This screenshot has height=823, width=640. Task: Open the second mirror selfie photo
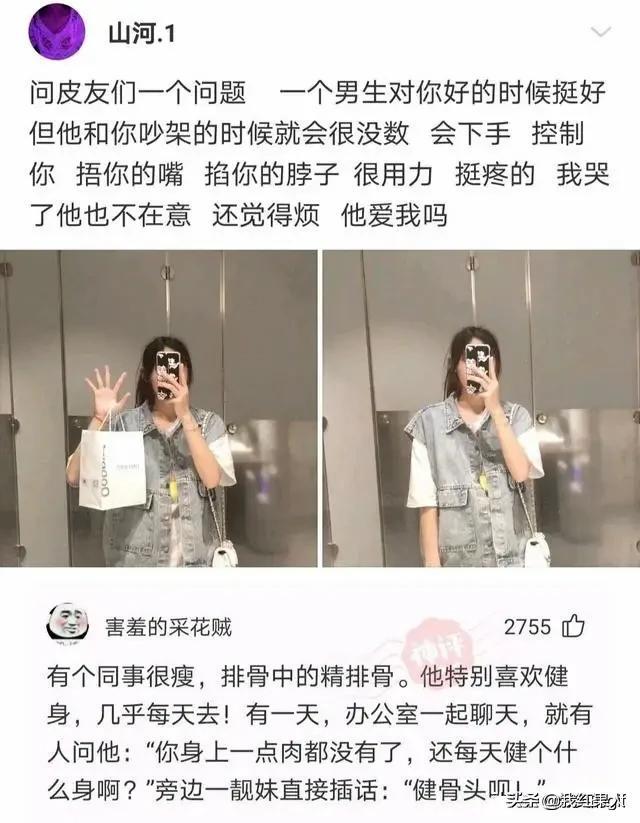click(480, 408)
